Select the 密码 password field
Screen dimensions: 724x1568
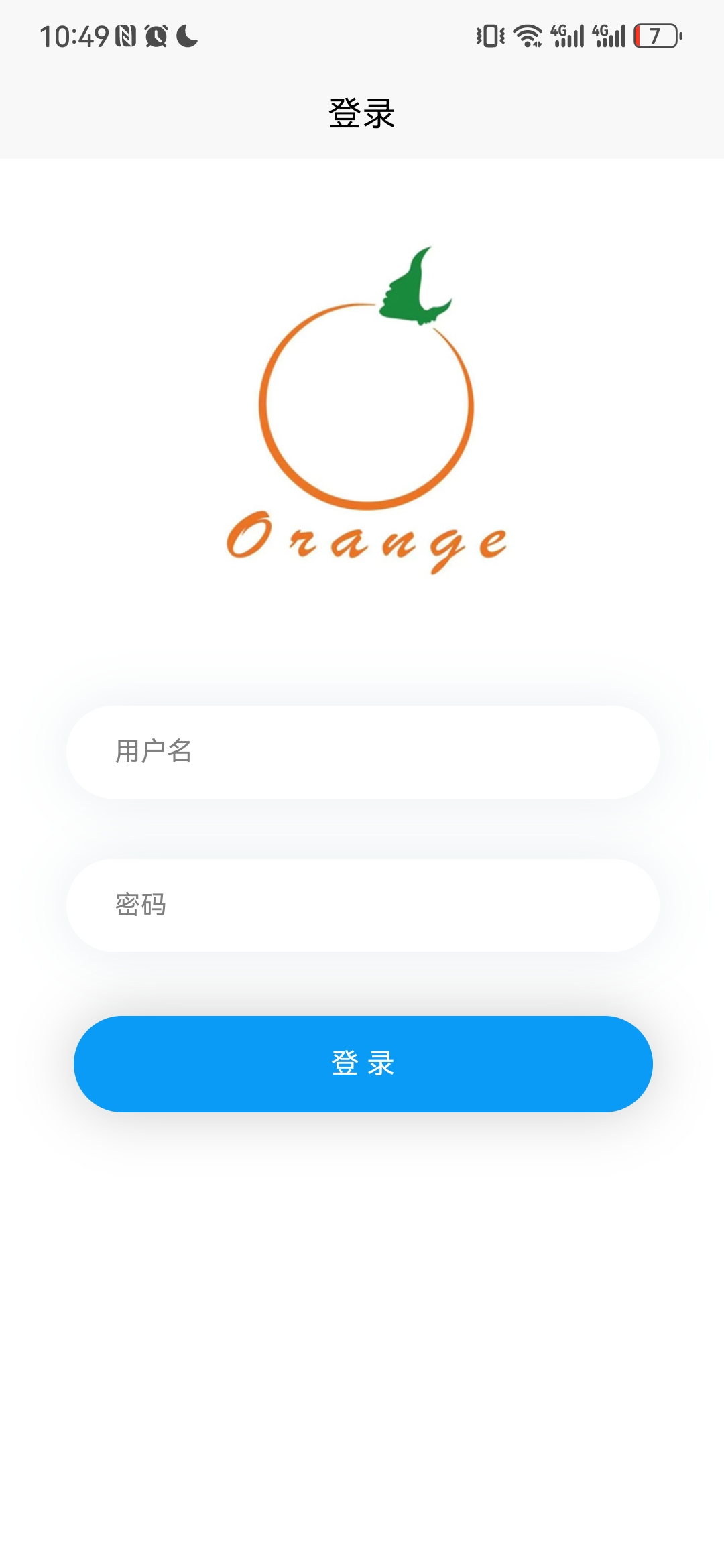(x=362, y=905)
